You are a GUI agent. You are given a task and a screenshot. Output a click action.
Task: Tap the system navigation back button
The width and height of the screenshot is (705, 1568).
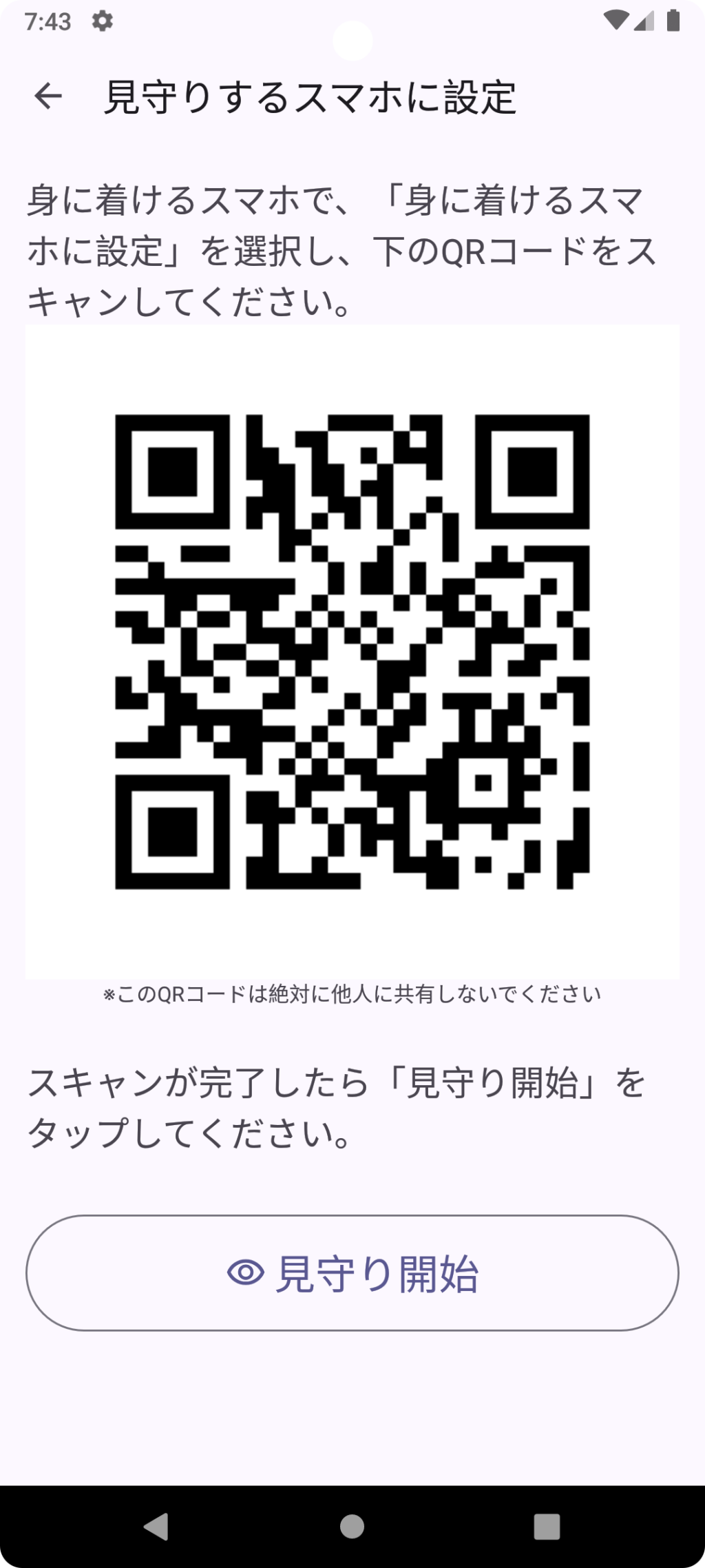point(156,1526)
